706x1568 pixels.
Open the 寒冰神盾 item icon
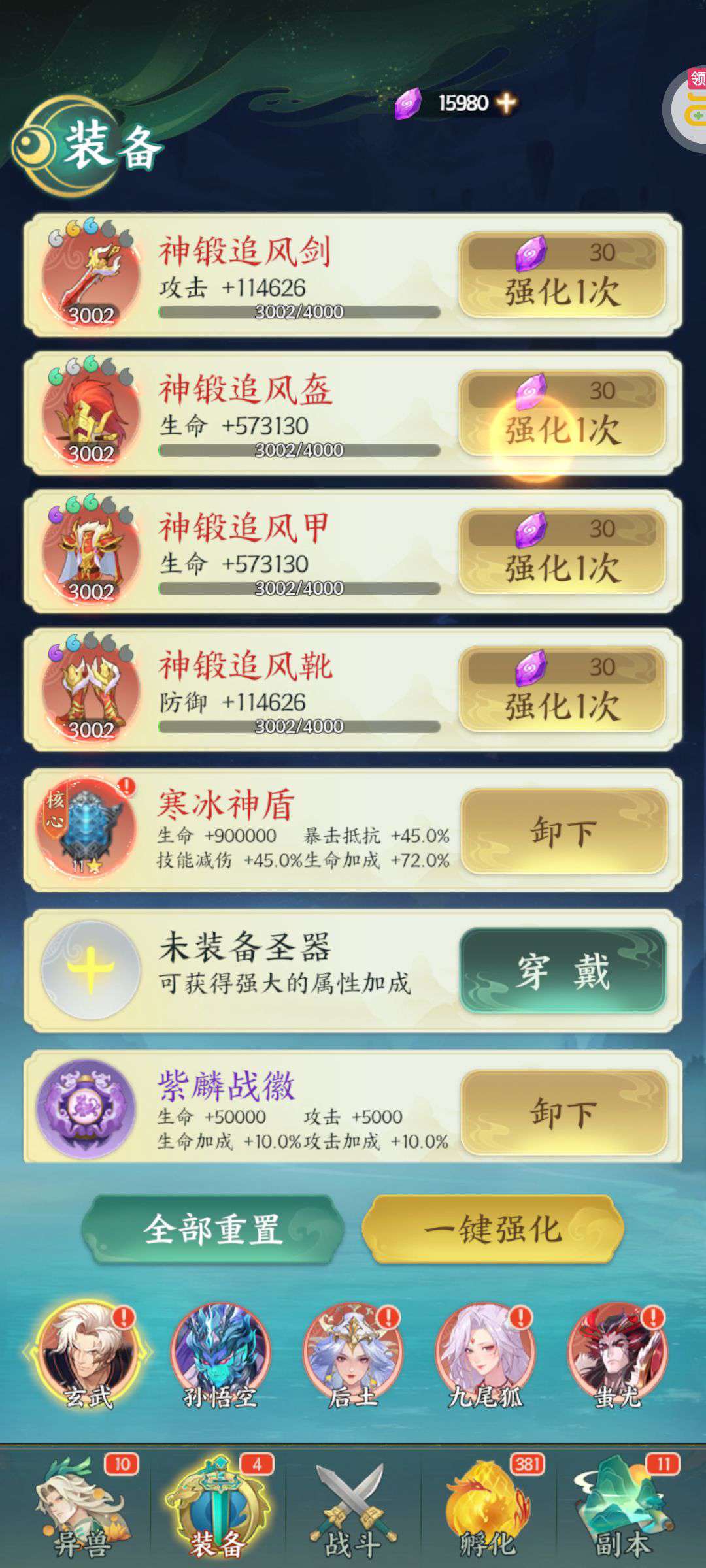pos(86,828)
